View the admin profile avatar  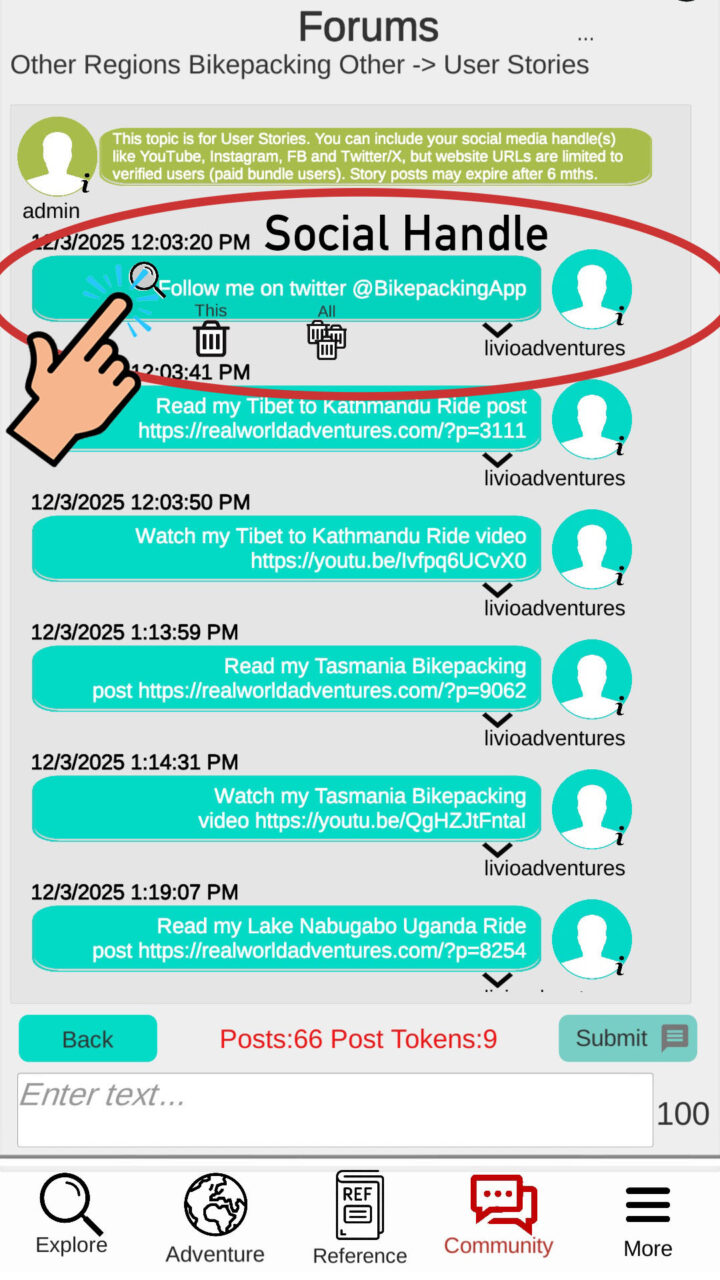pos(57,156)
